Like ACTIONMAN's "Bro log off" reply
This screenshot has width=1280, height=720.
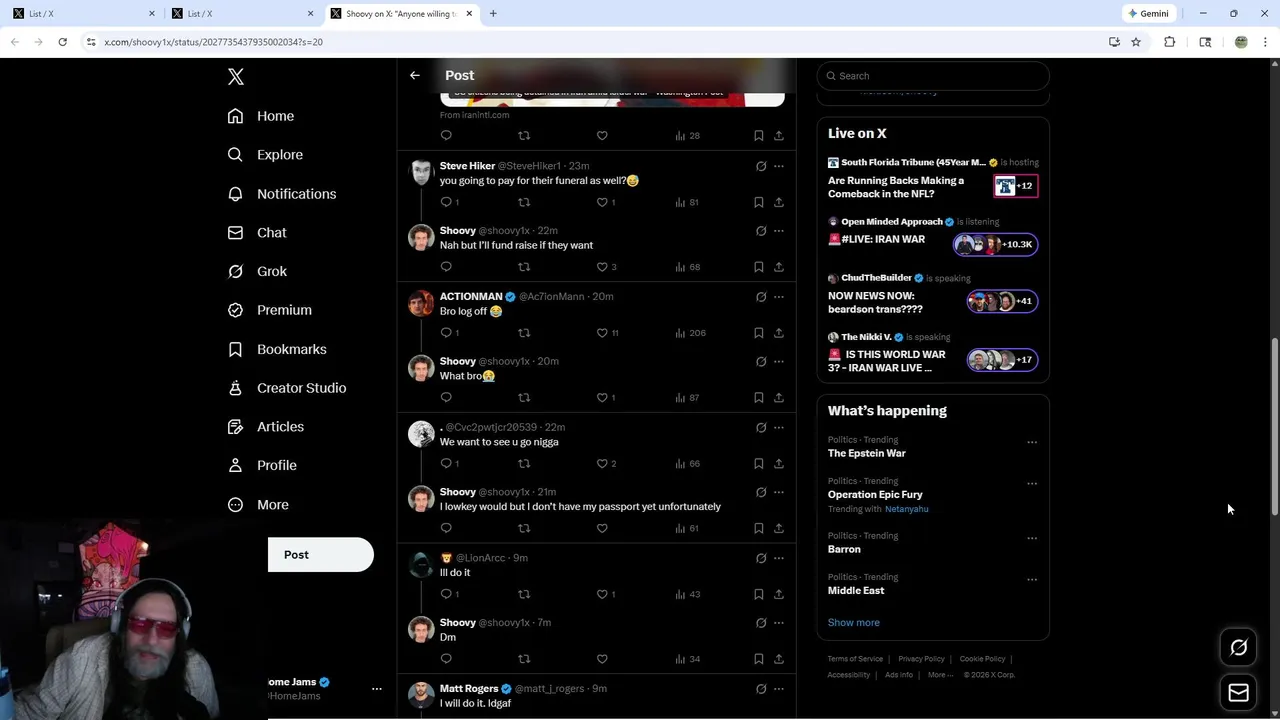(602, 333)
